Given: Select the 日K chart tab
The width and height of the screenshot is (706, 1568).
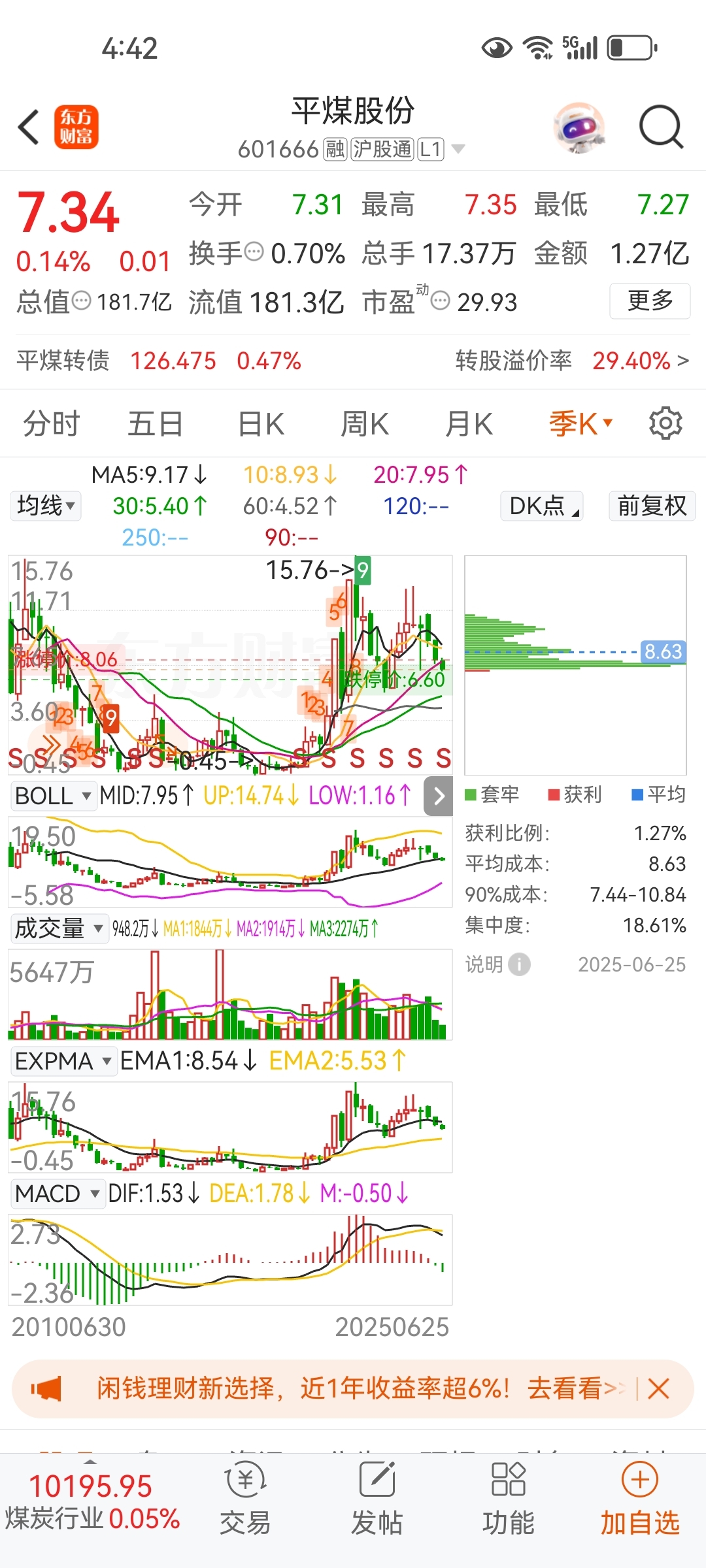Looking at the screenshot, I should tap(260, 424).
